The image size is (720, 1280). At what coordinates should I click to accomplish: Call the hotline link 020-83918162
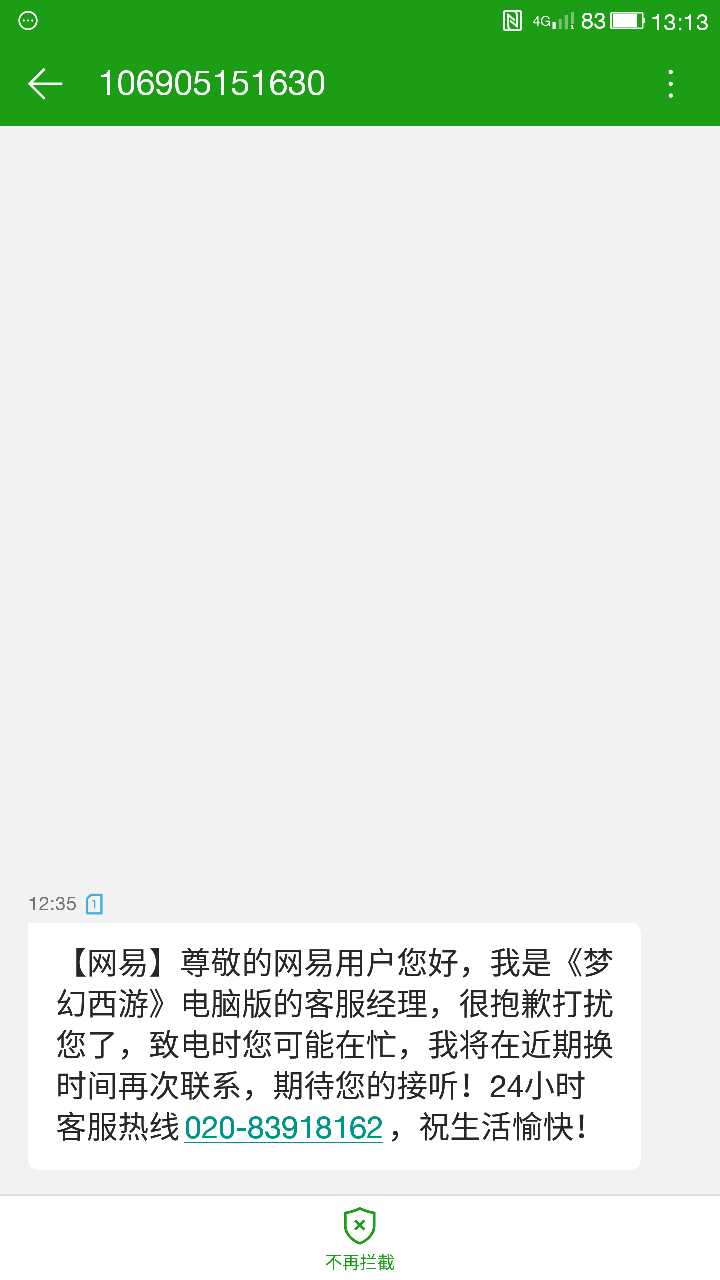[x=283, y=1128]
